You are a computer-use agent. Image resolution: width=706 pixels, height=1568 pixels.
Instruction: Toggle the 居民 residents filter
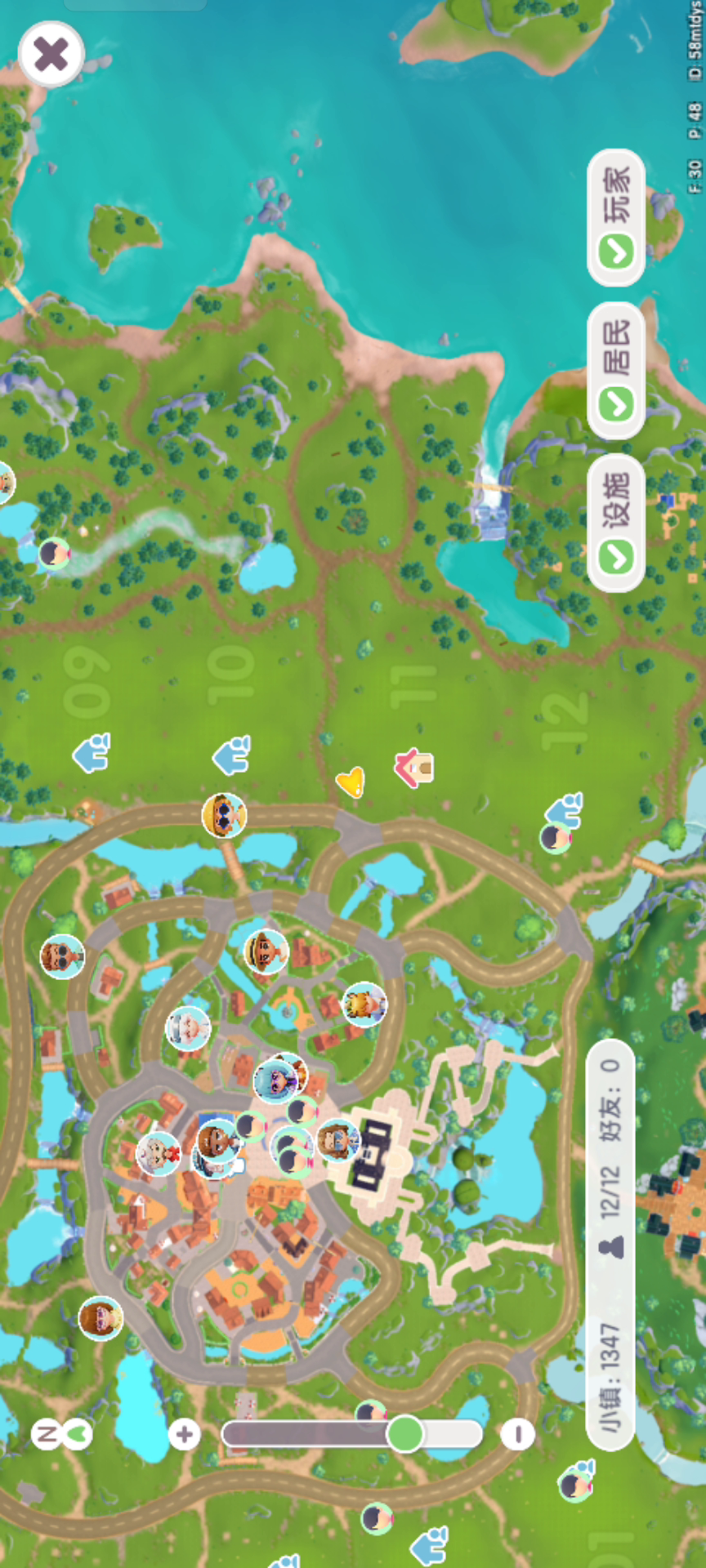(616, 372)
